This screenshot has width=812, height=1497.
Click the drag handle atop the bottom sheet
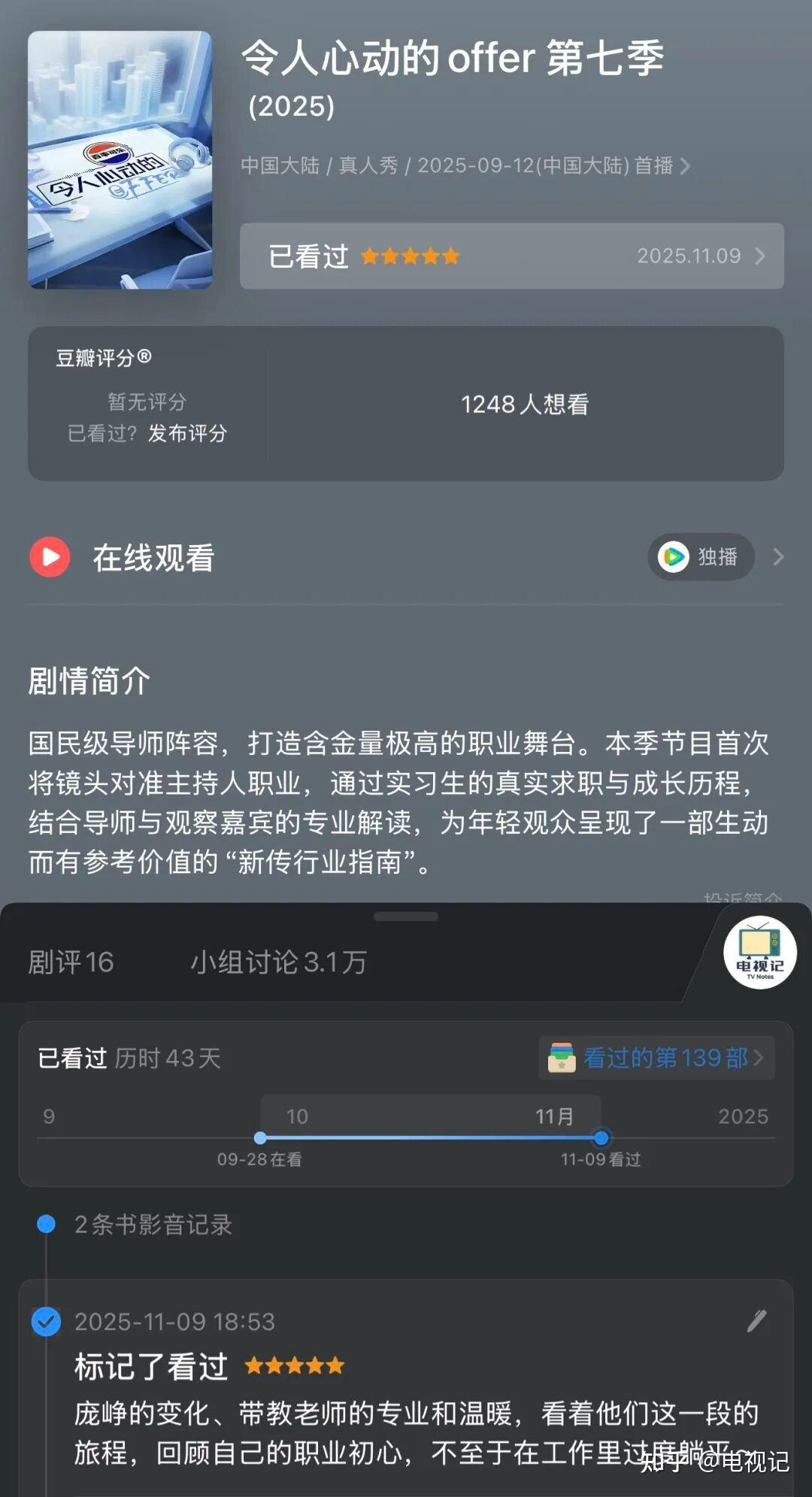click(406, 916)
